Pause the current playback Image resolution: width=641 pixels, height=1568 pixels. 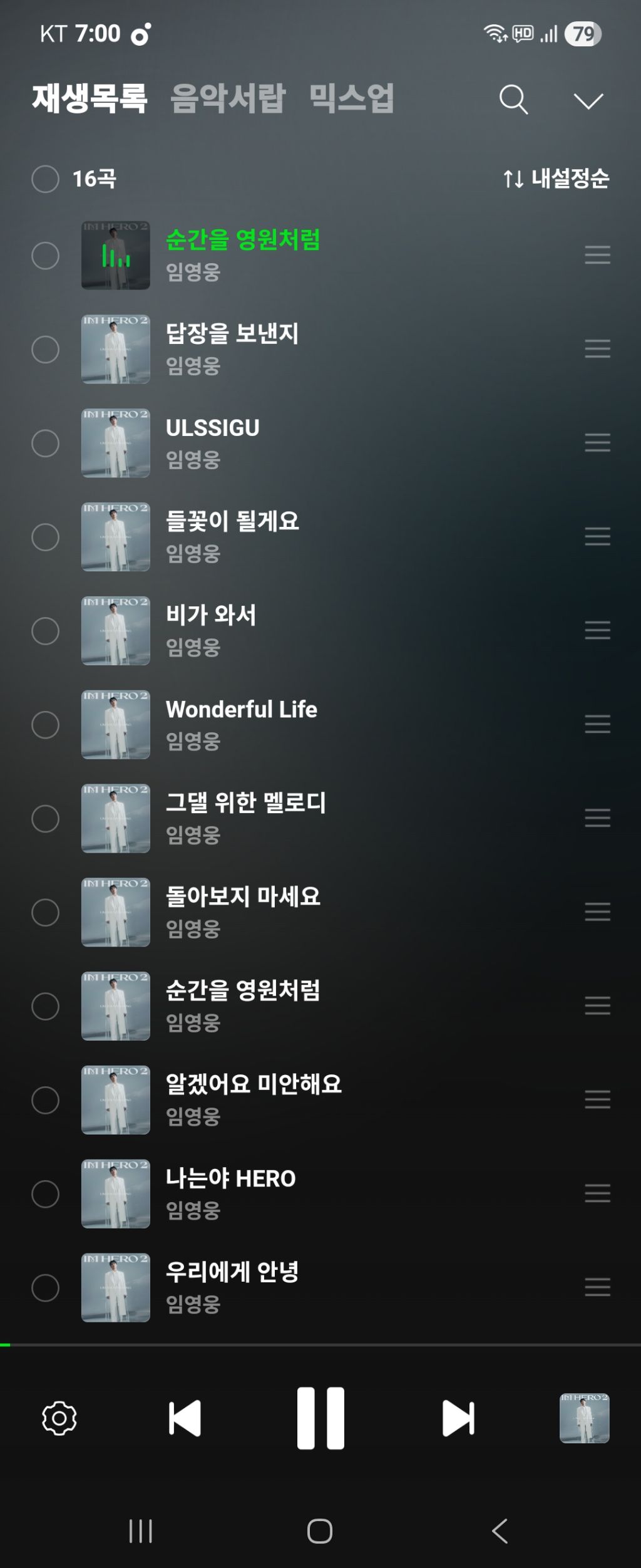point(320,1418)
